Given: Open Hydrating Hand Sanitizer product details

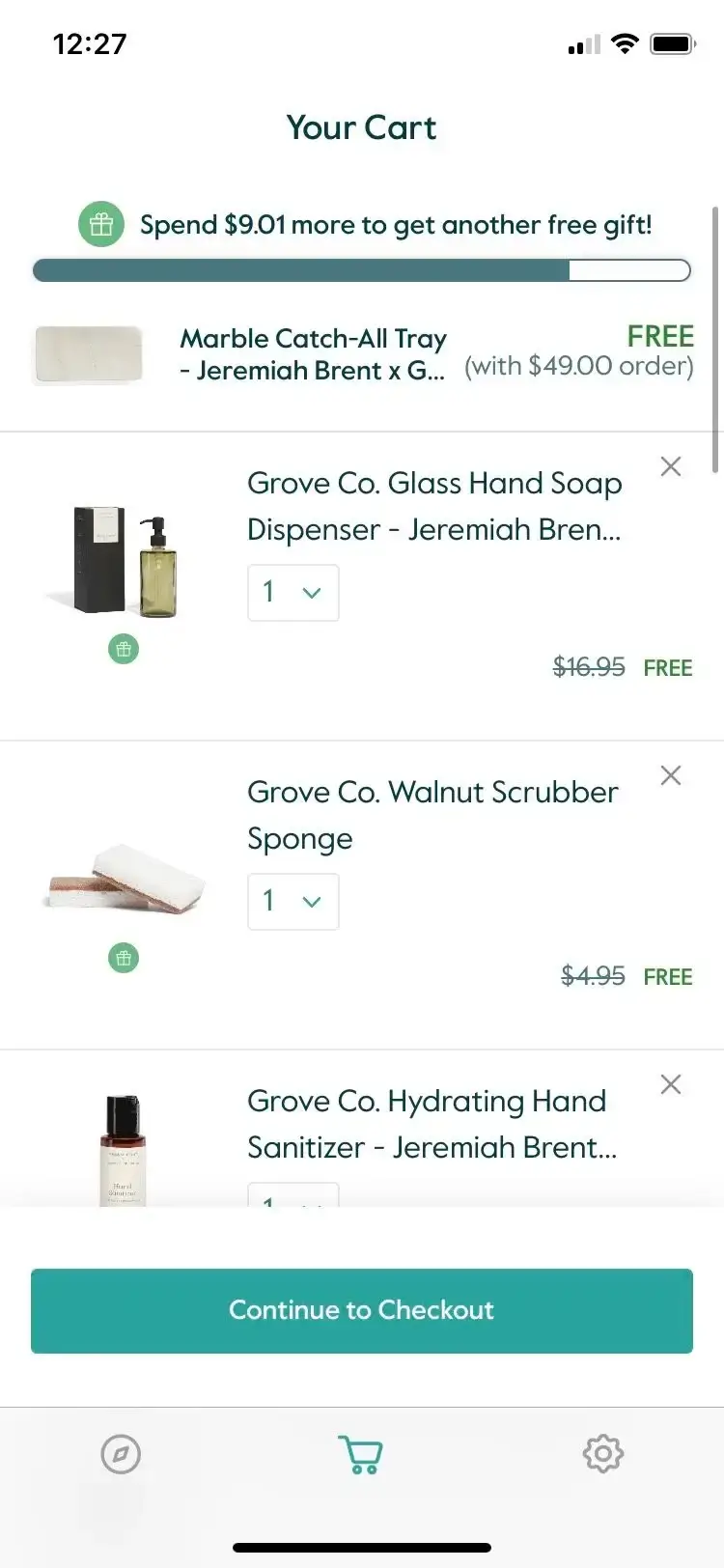Looking at the screenshot, I should point(431,1124).
